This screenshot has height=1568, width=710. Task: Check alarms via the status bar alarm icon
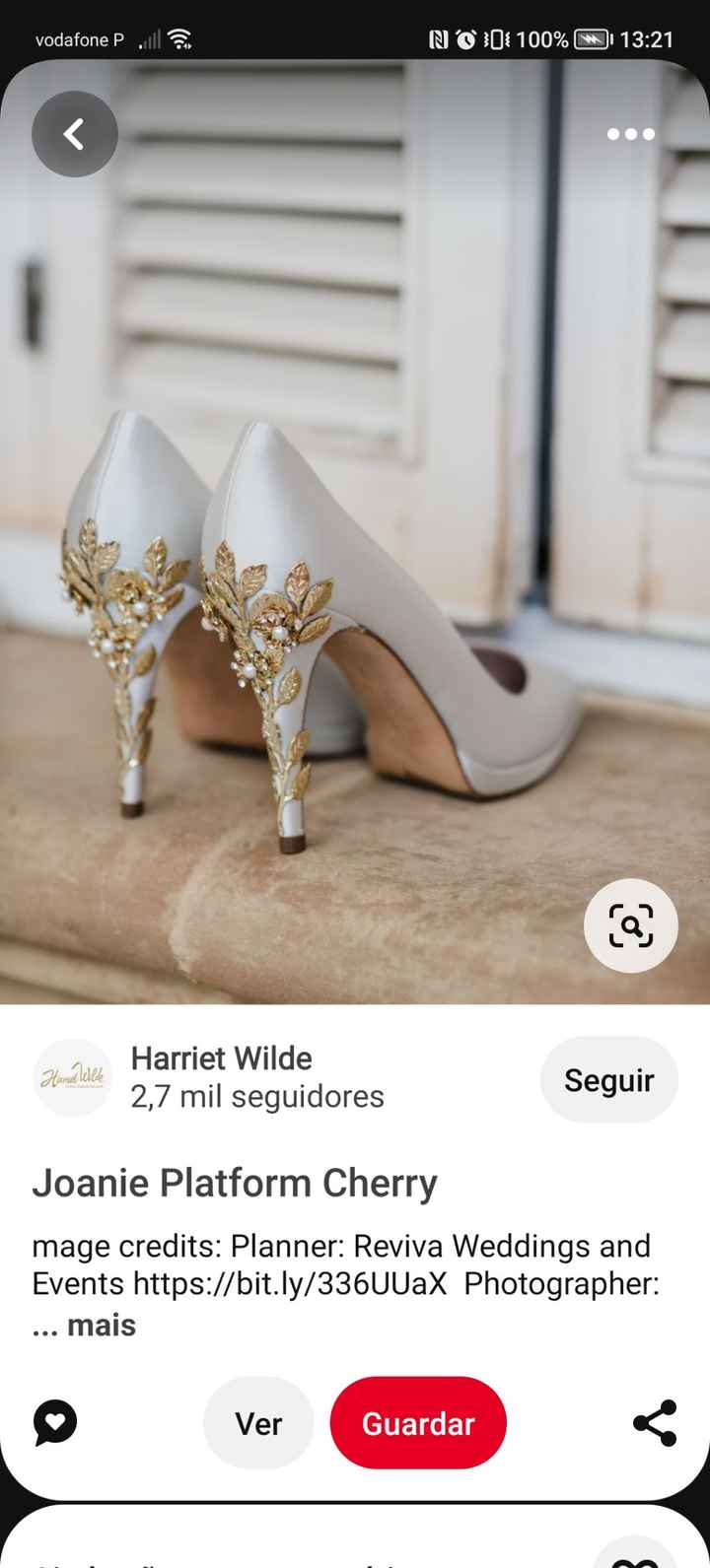[x=463, y=39]
